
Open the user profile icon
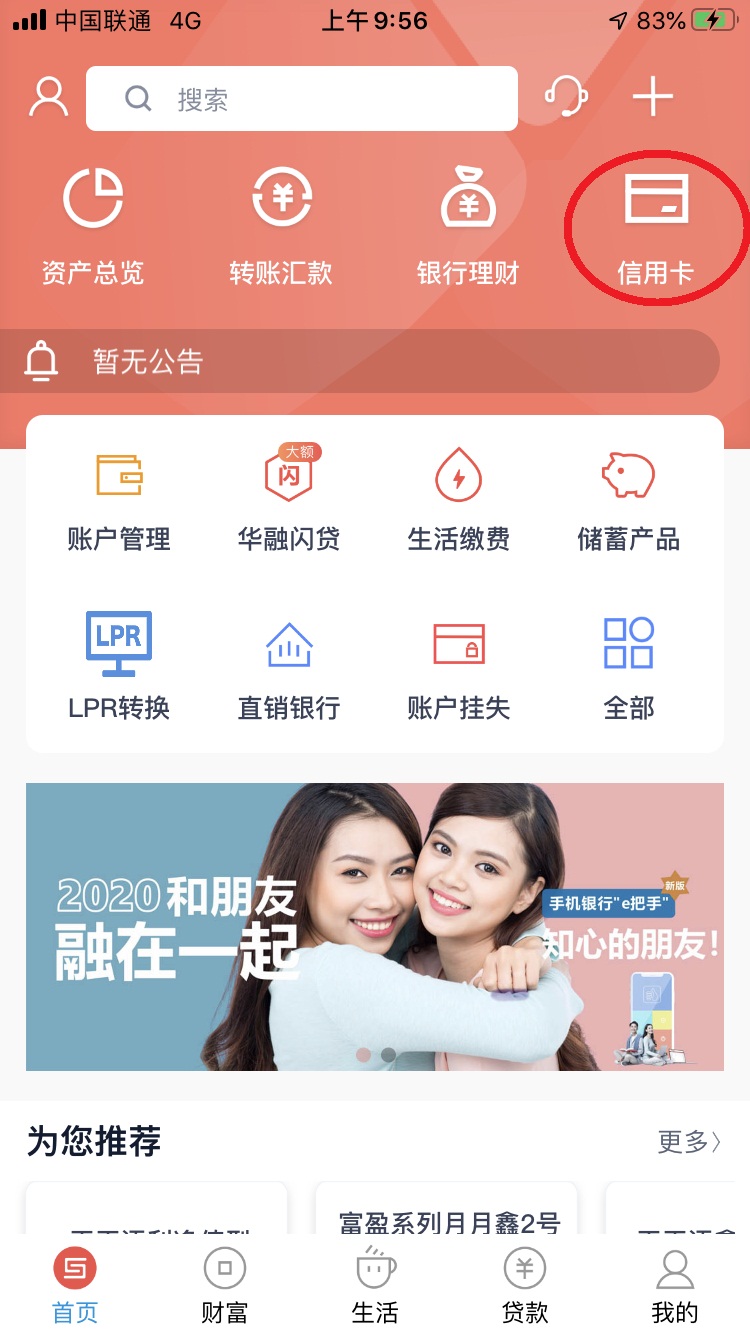pos(48,97)
